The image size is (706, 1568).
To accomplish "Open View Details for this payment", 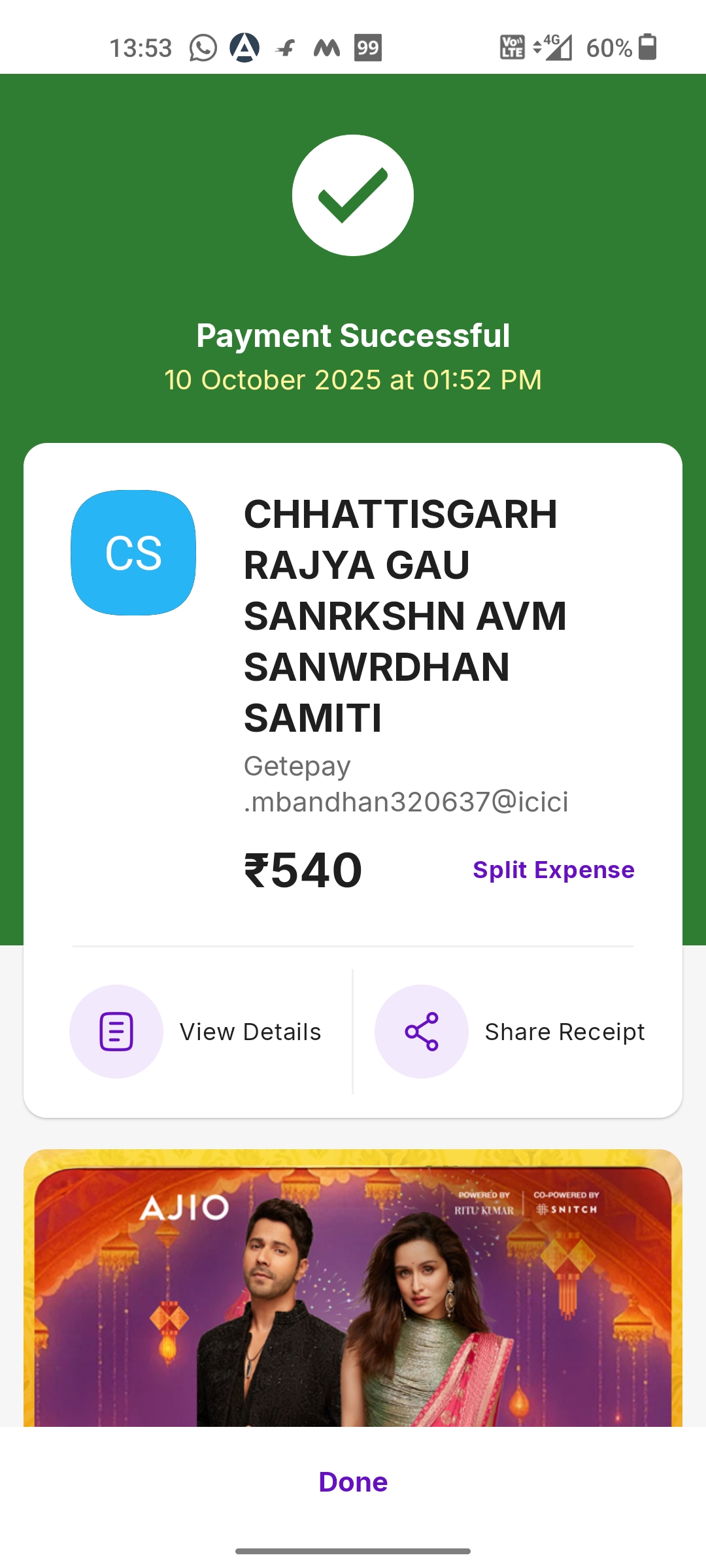I will point(196,1032).
